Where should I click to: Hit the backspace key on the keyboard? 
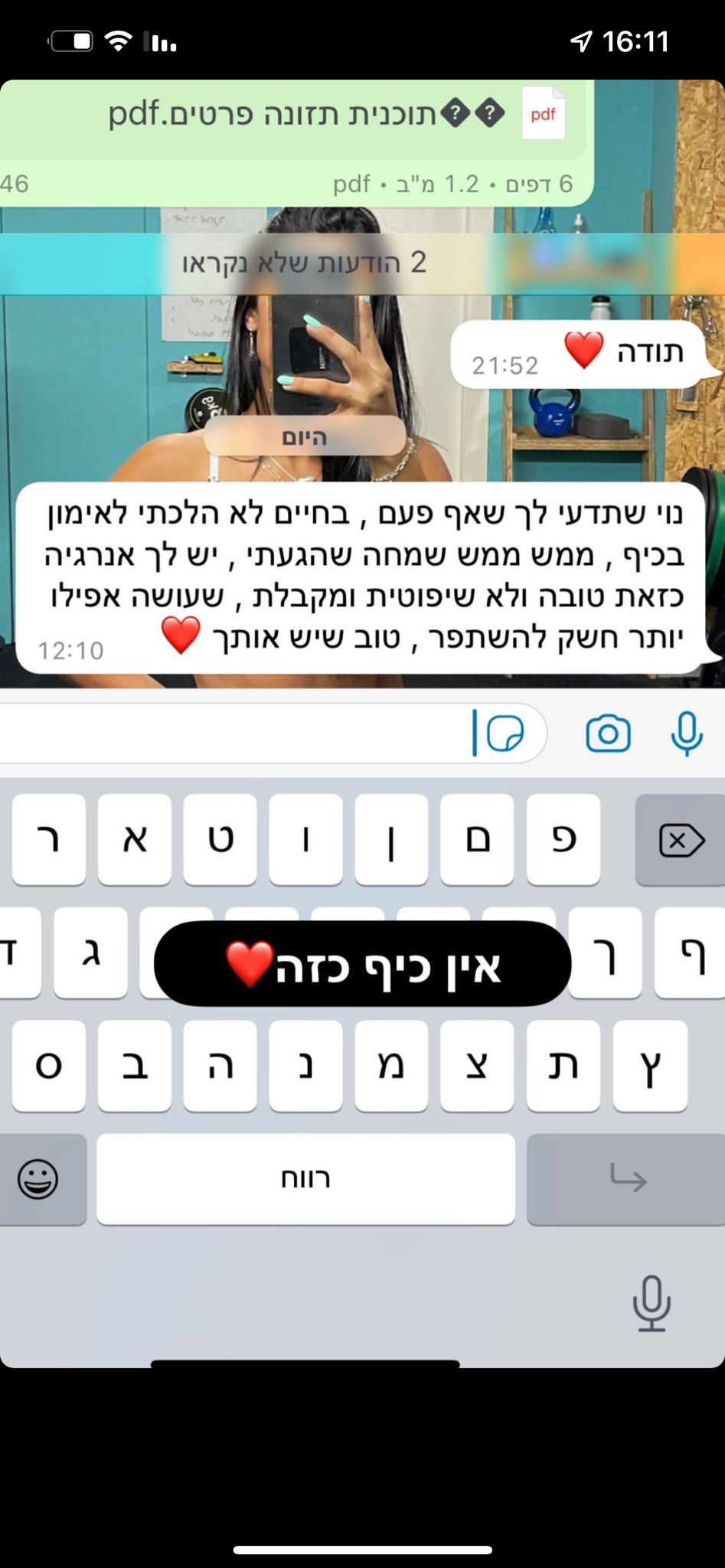(x=681, y=841)
